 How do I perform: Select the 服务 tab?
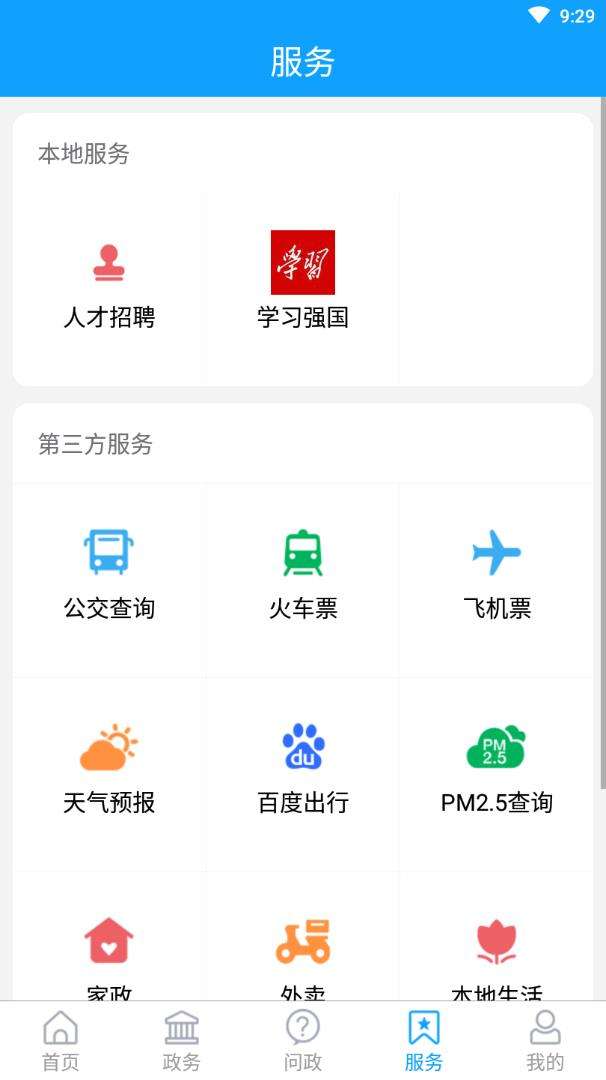click(424, 1040)
